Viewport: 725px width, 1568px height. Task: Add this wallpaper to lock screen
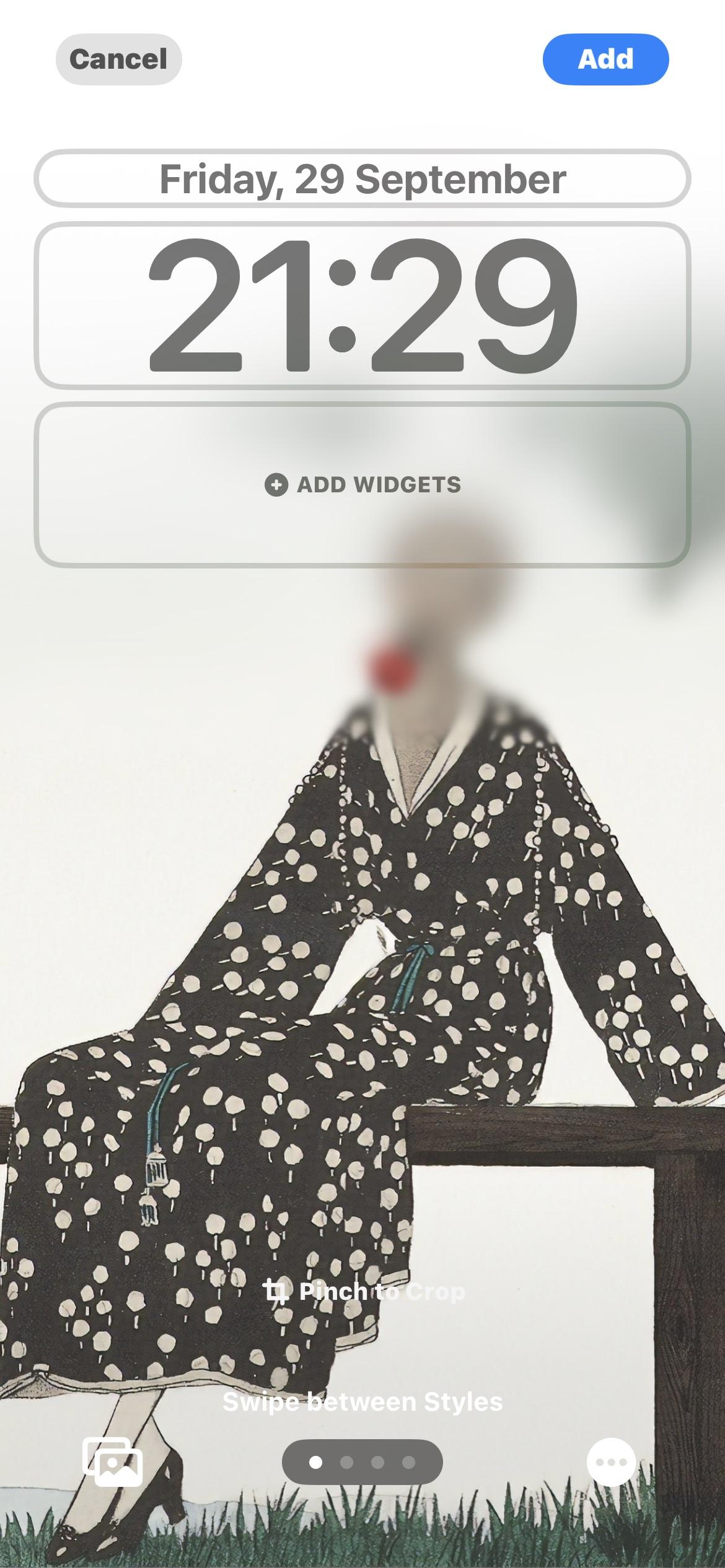point(605,59)
